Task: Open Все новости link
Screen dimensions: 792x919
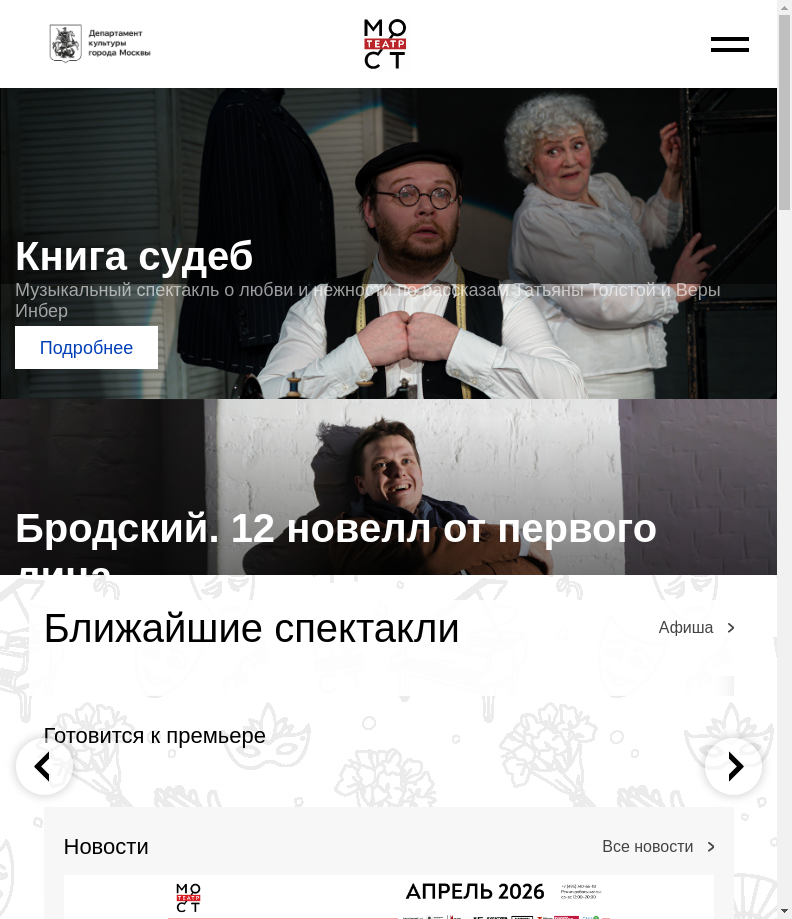Action: tap(658, 847)
